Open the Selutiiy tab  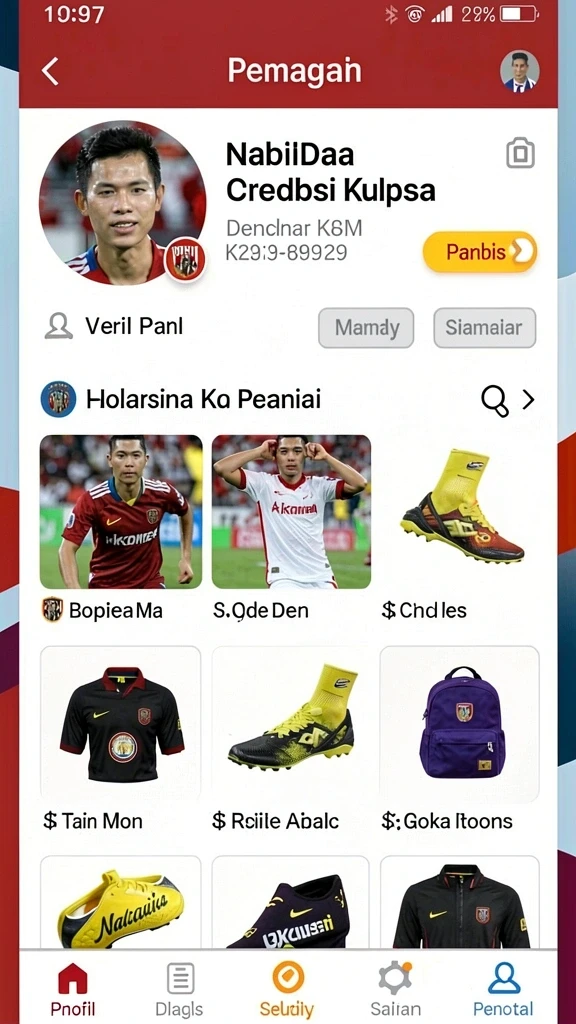tap(287, 988)
